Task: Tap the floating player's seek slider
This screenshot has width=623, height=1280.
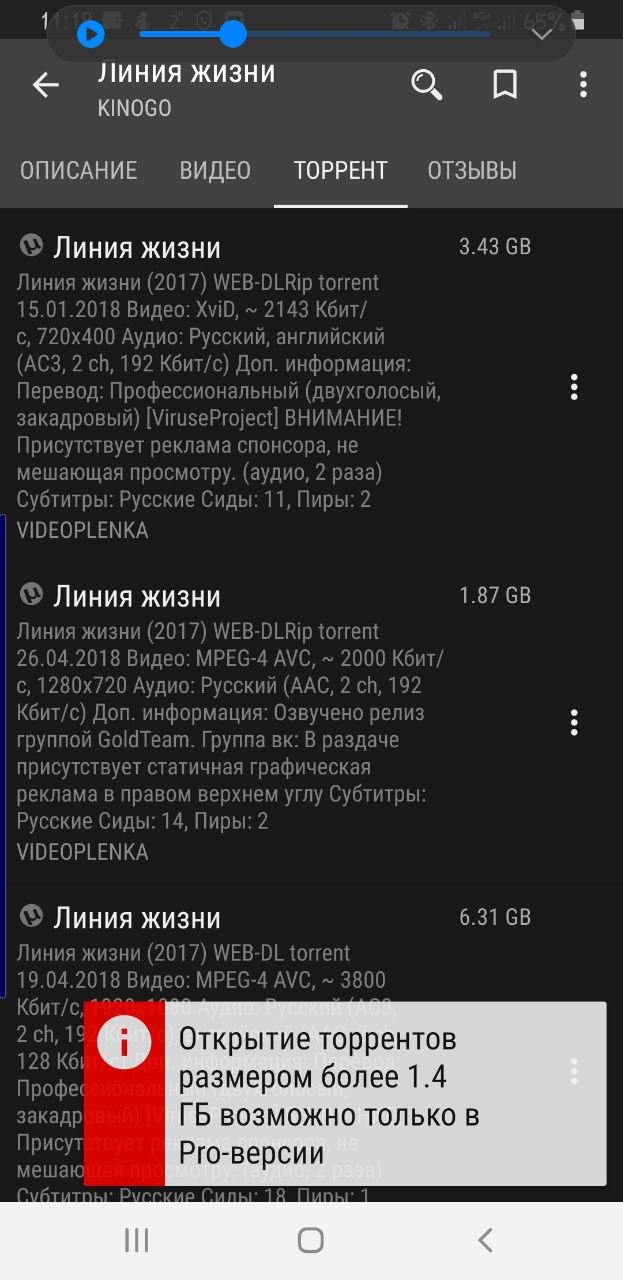Action: pyautogui.click(x=315, y=35)
